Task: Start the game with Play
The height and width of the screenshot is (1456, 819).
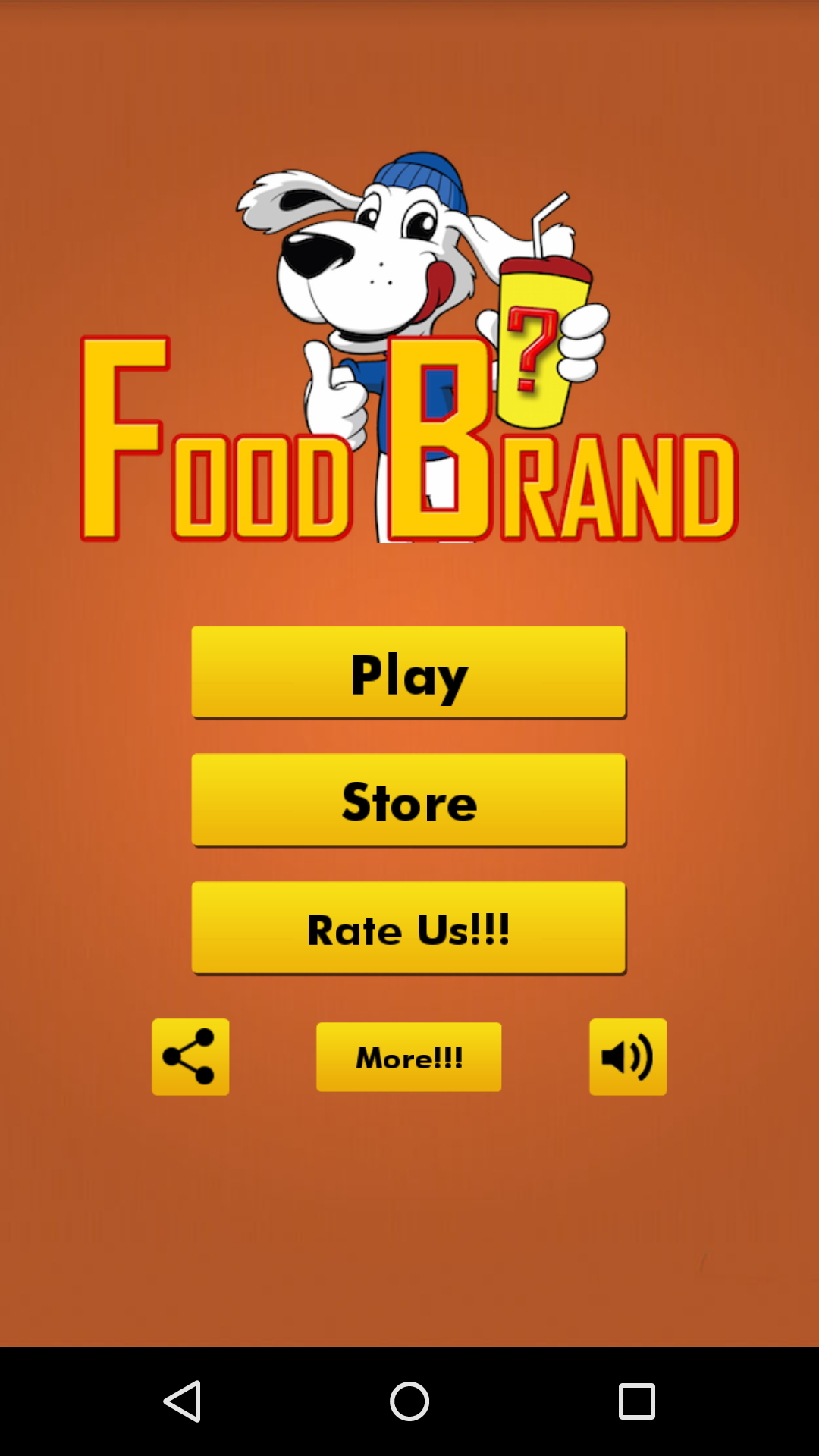Action: coord(409,672)
